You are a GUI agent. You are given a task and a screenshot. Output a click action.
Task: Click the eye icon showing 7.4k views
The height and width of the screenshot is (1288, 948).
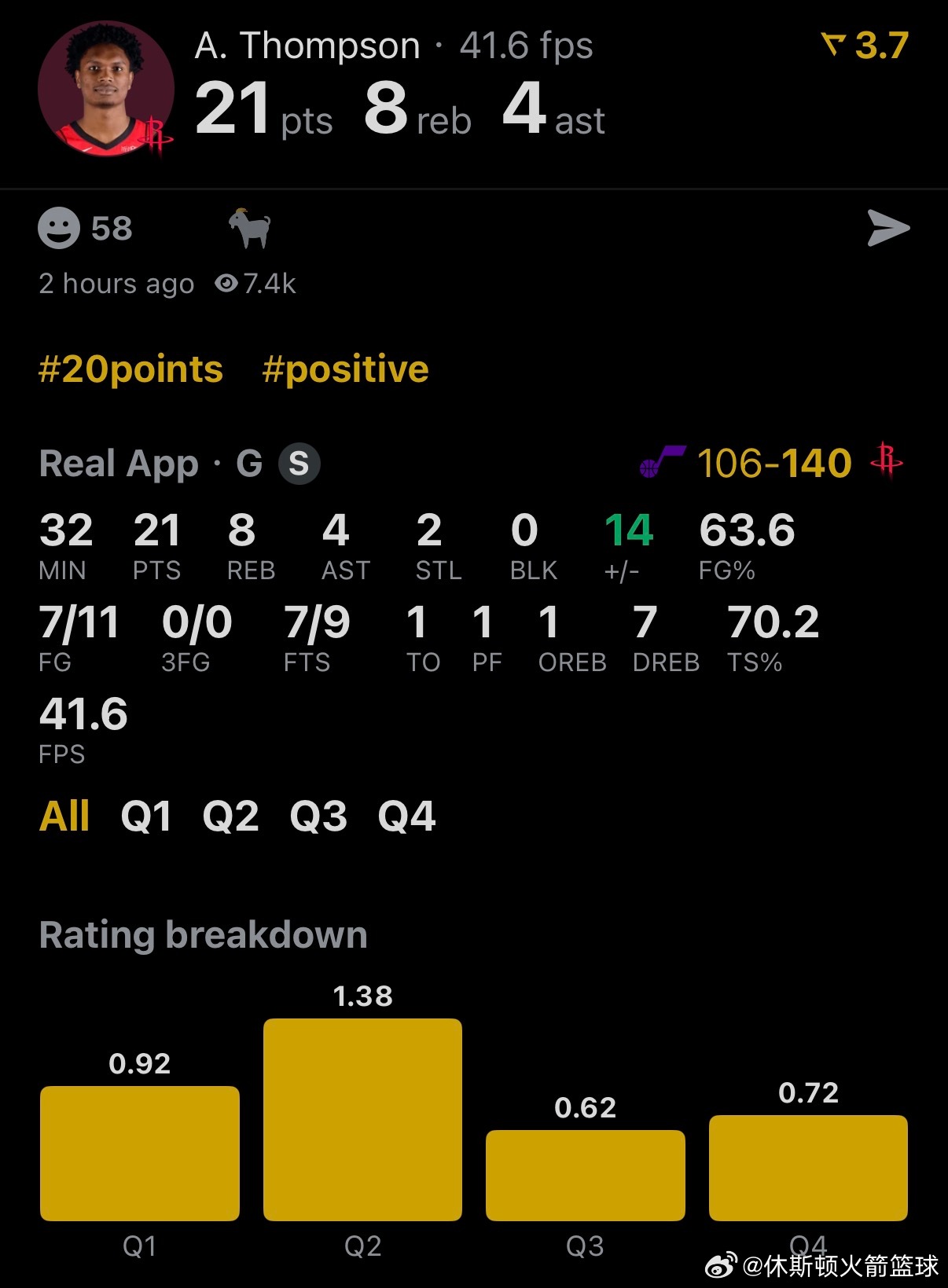pos(226,284)
